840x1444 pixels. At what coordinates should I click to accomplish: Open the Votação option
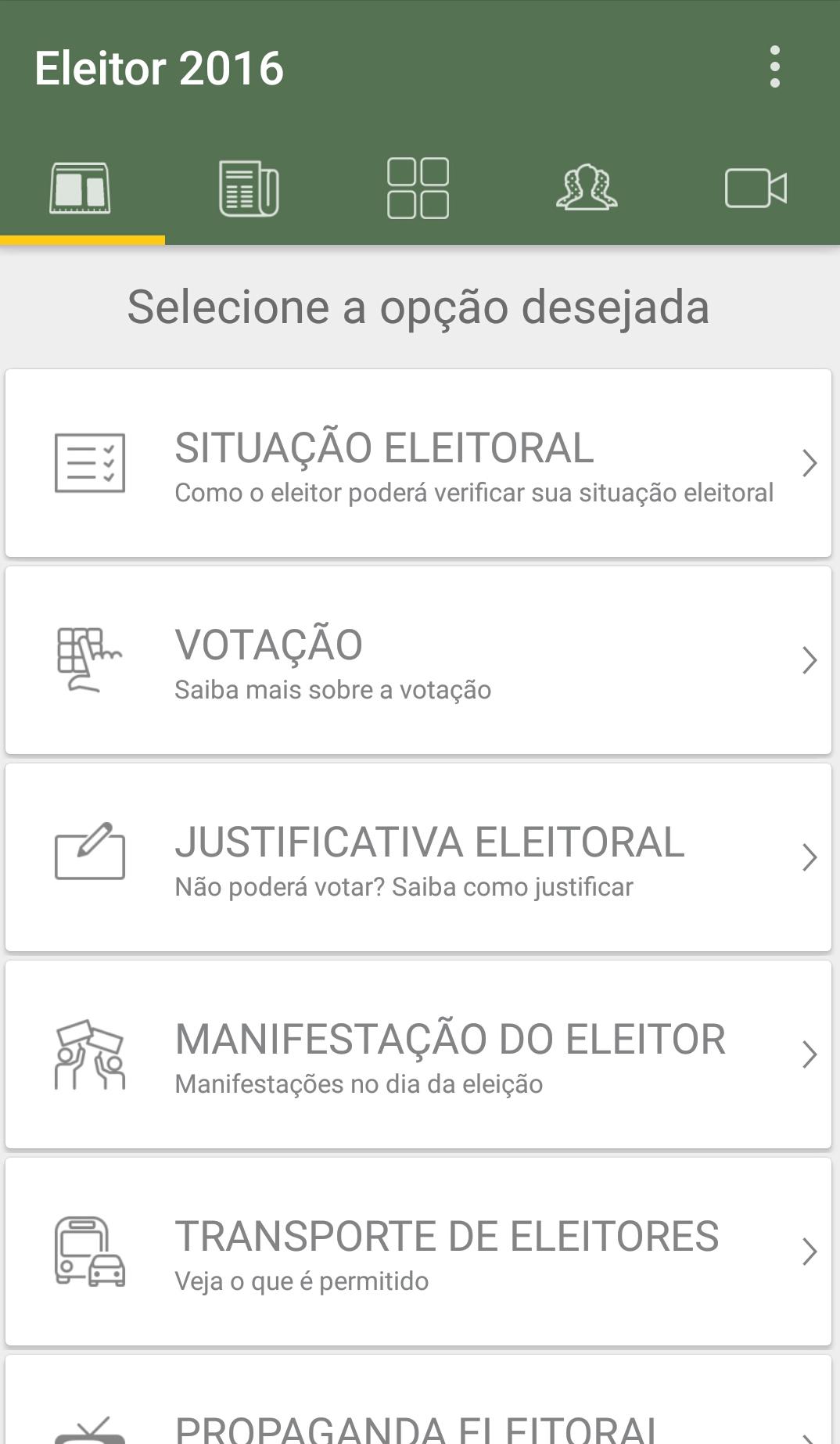(x=418, y=660)
